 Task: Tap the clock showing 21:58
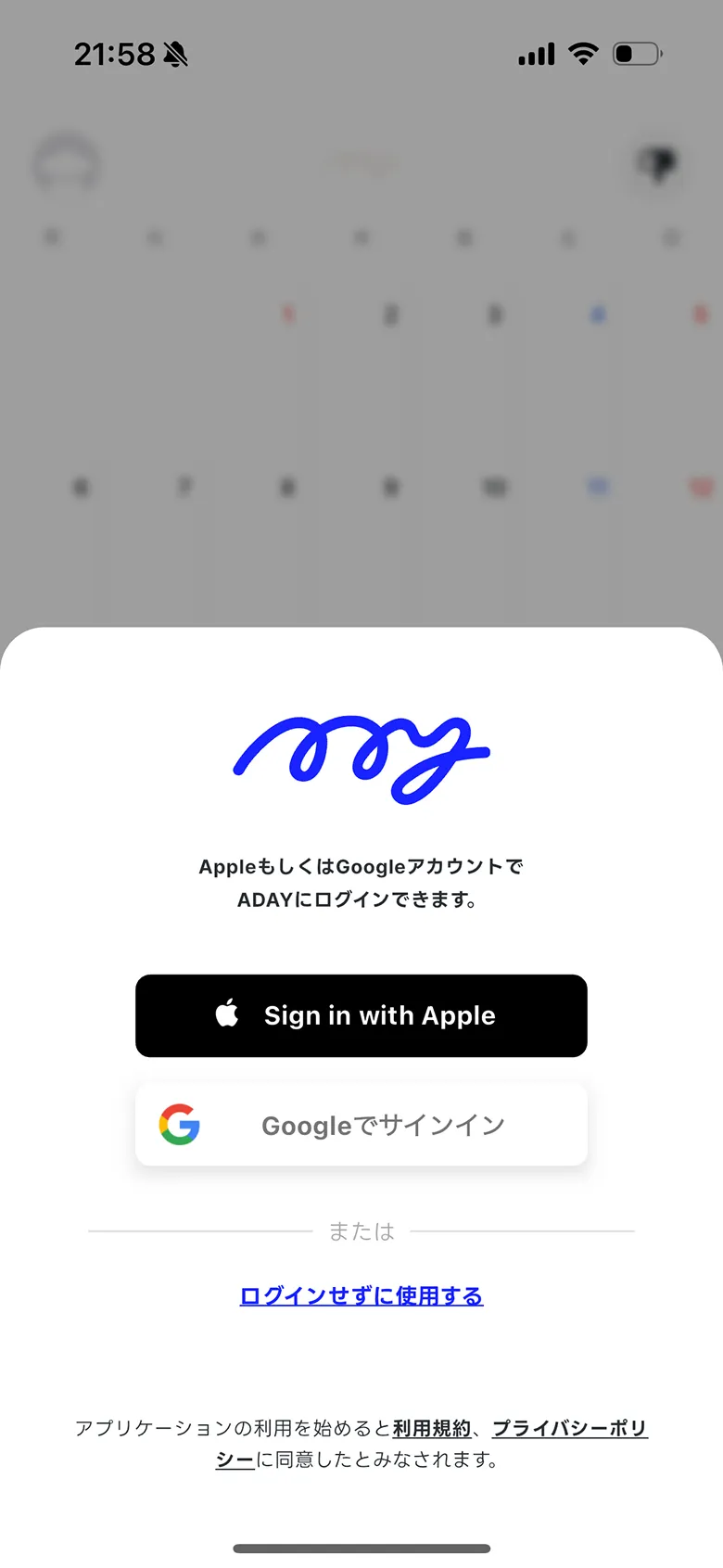pos(111,54)
